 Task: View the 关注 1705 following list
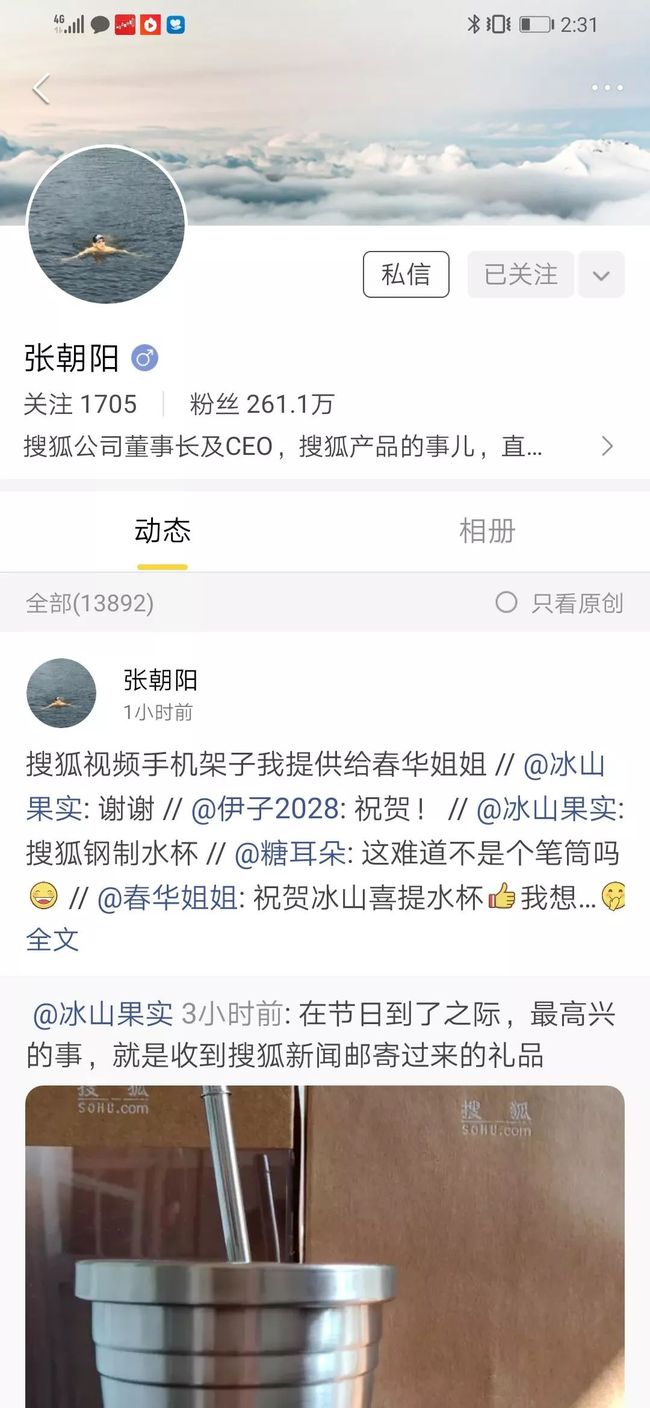pyautogui.click(x=80, y=404)
